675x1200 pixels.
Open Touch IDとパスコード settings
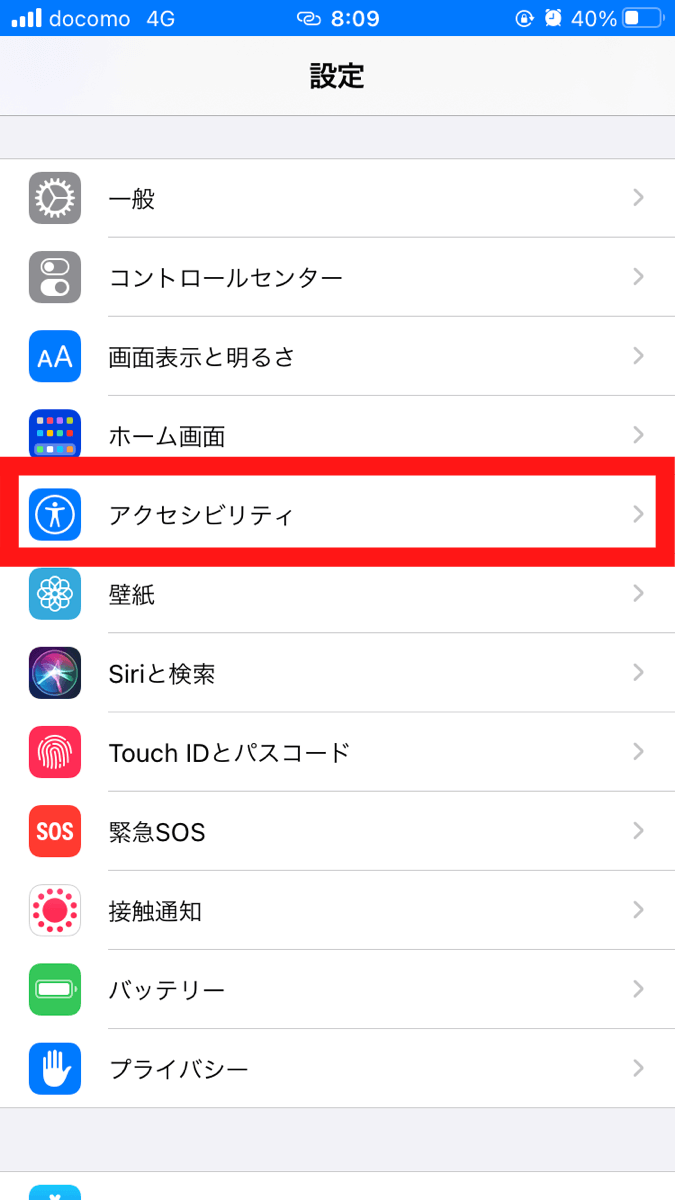[x=337, y=752]
